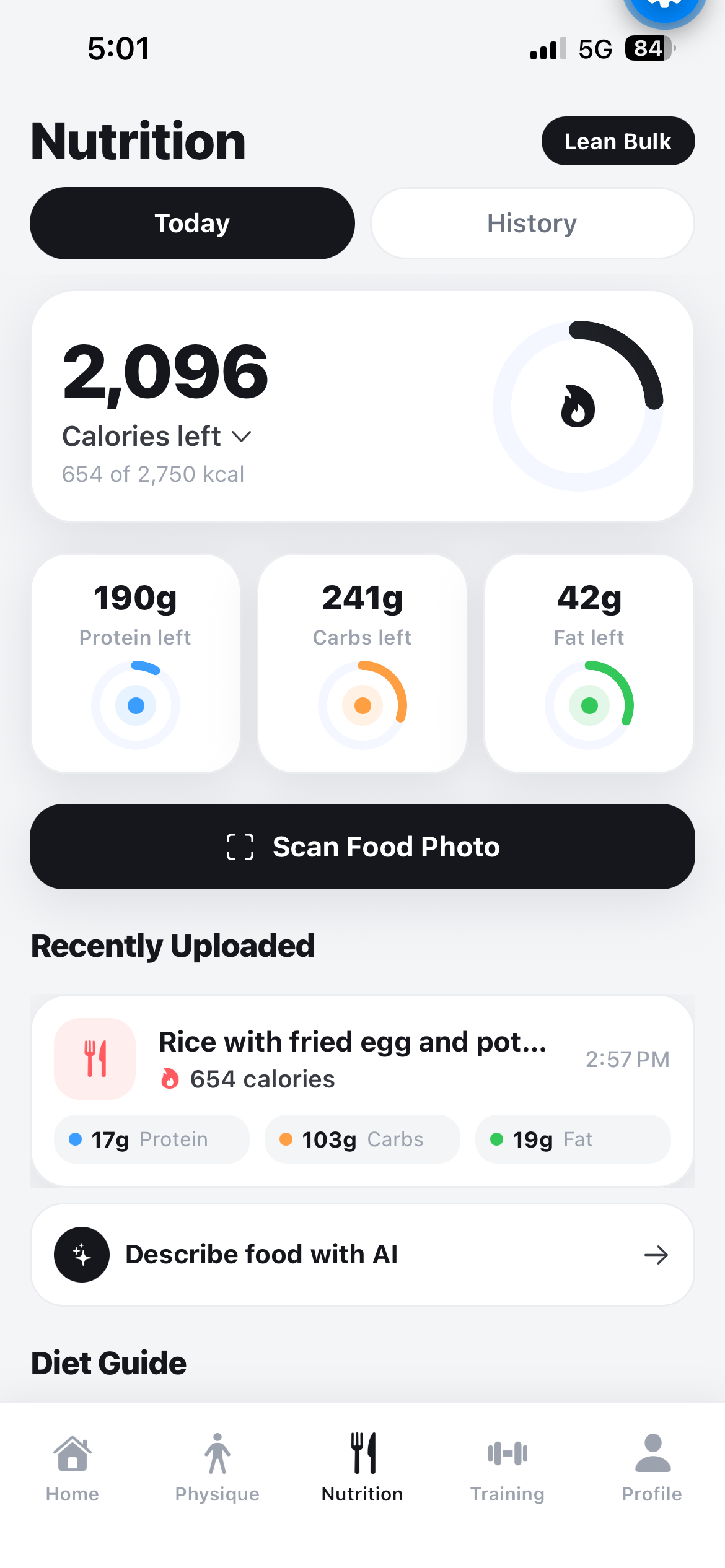Open the Training tab

coord(507,1468)
